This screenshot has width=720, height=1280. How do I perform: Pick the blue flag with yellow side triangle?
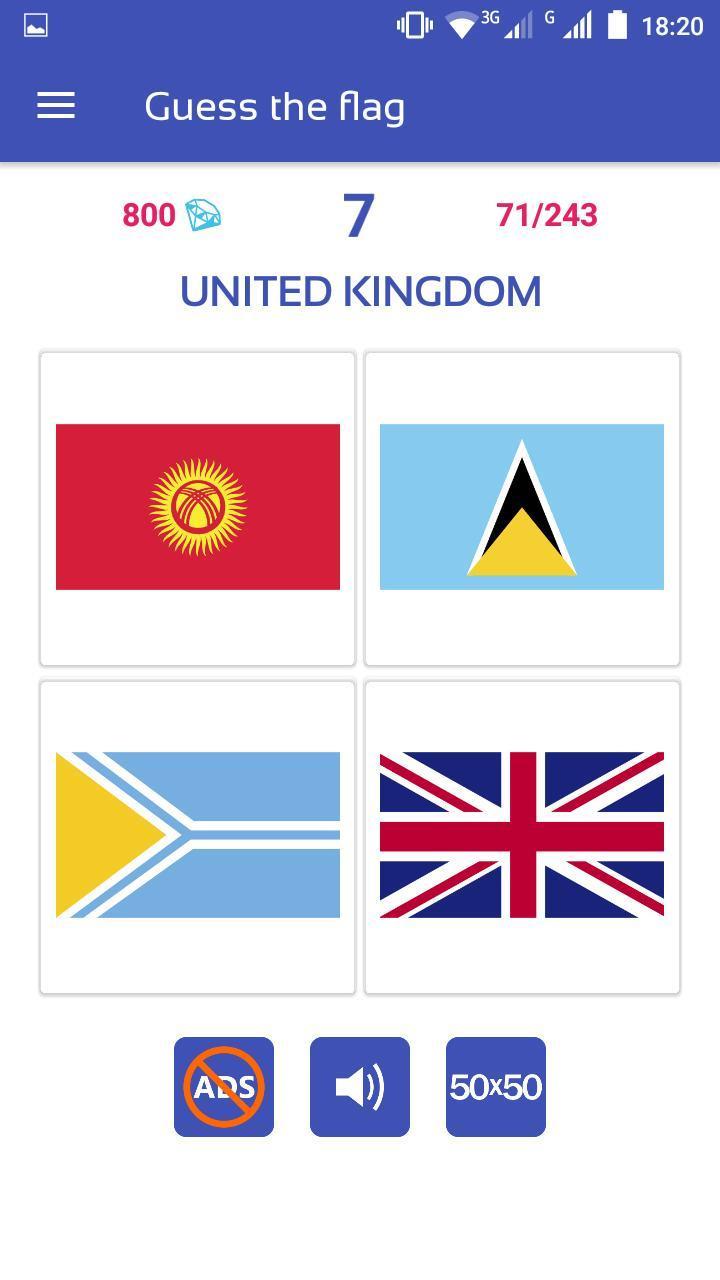198,836
